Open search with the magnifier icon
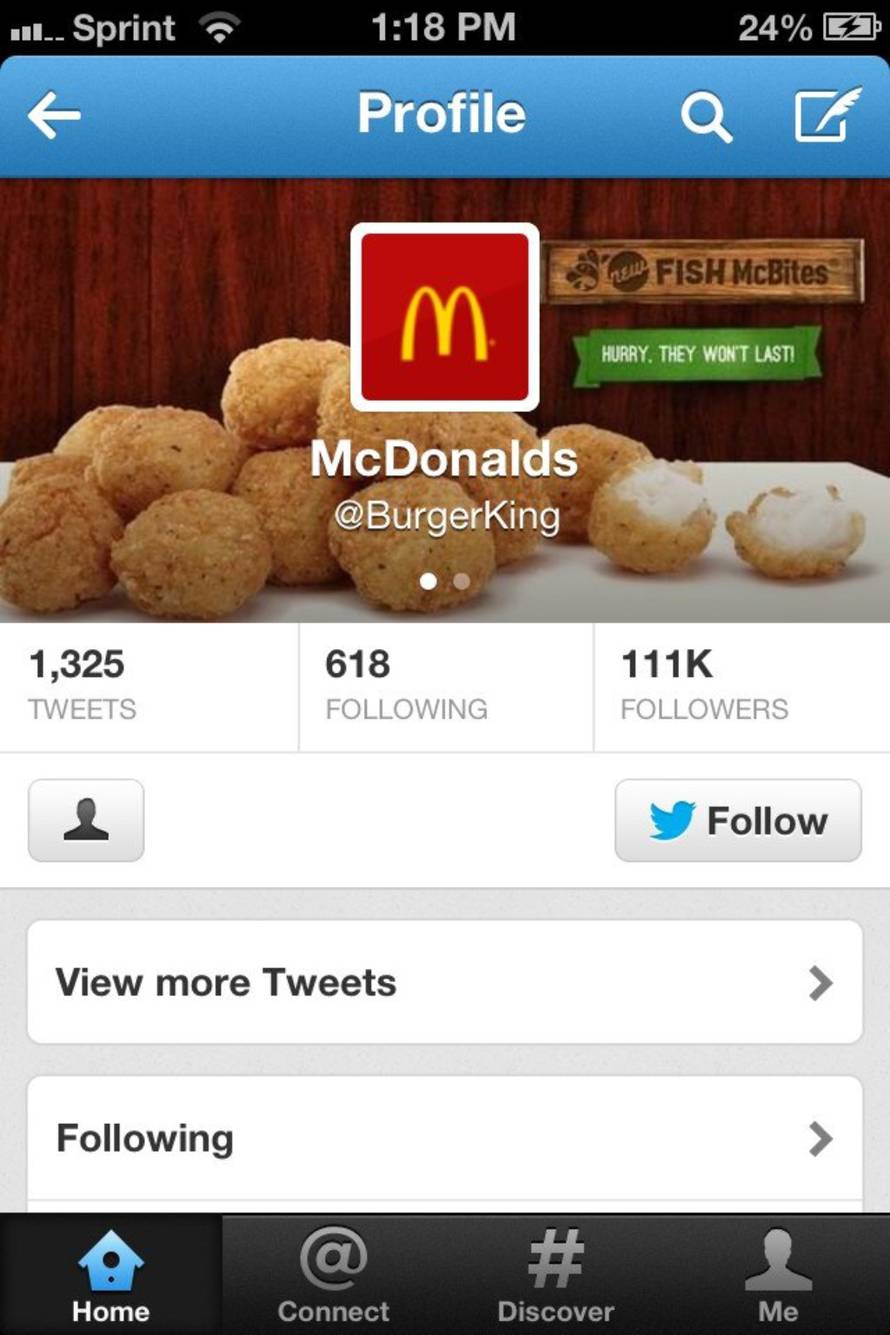This screenshot has height=1335, width=890. point(706,117)
